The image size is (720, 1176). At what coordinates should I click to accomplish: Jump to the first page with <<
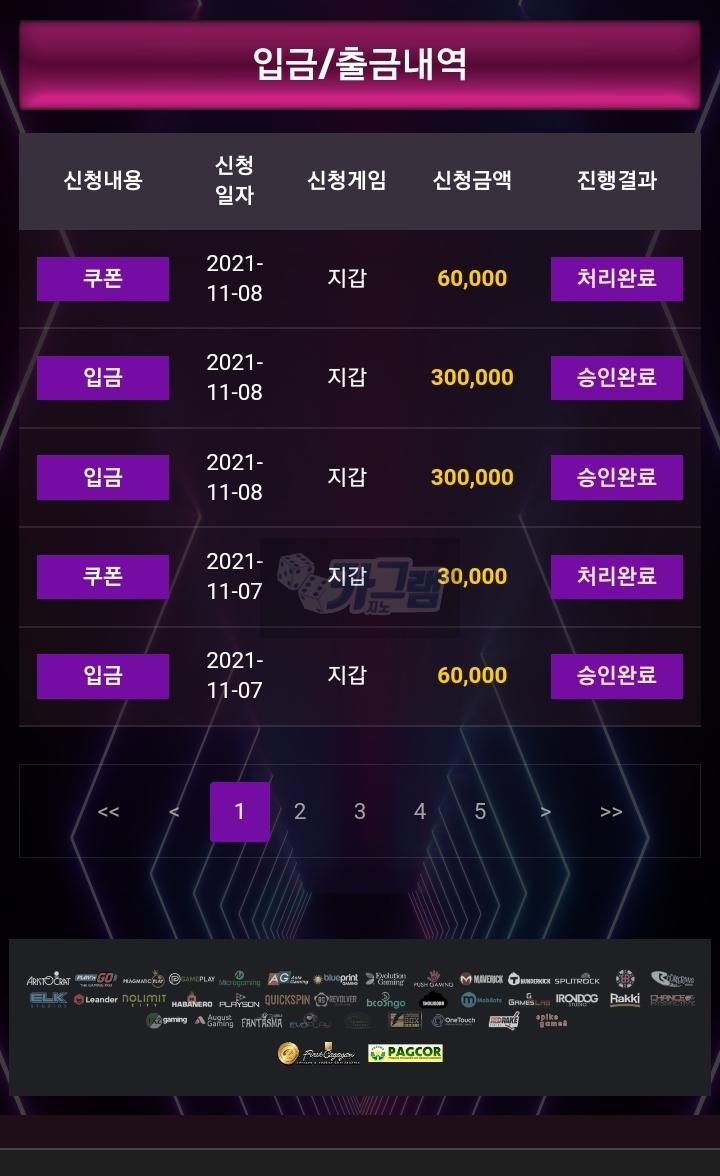(x=108, y=812)
